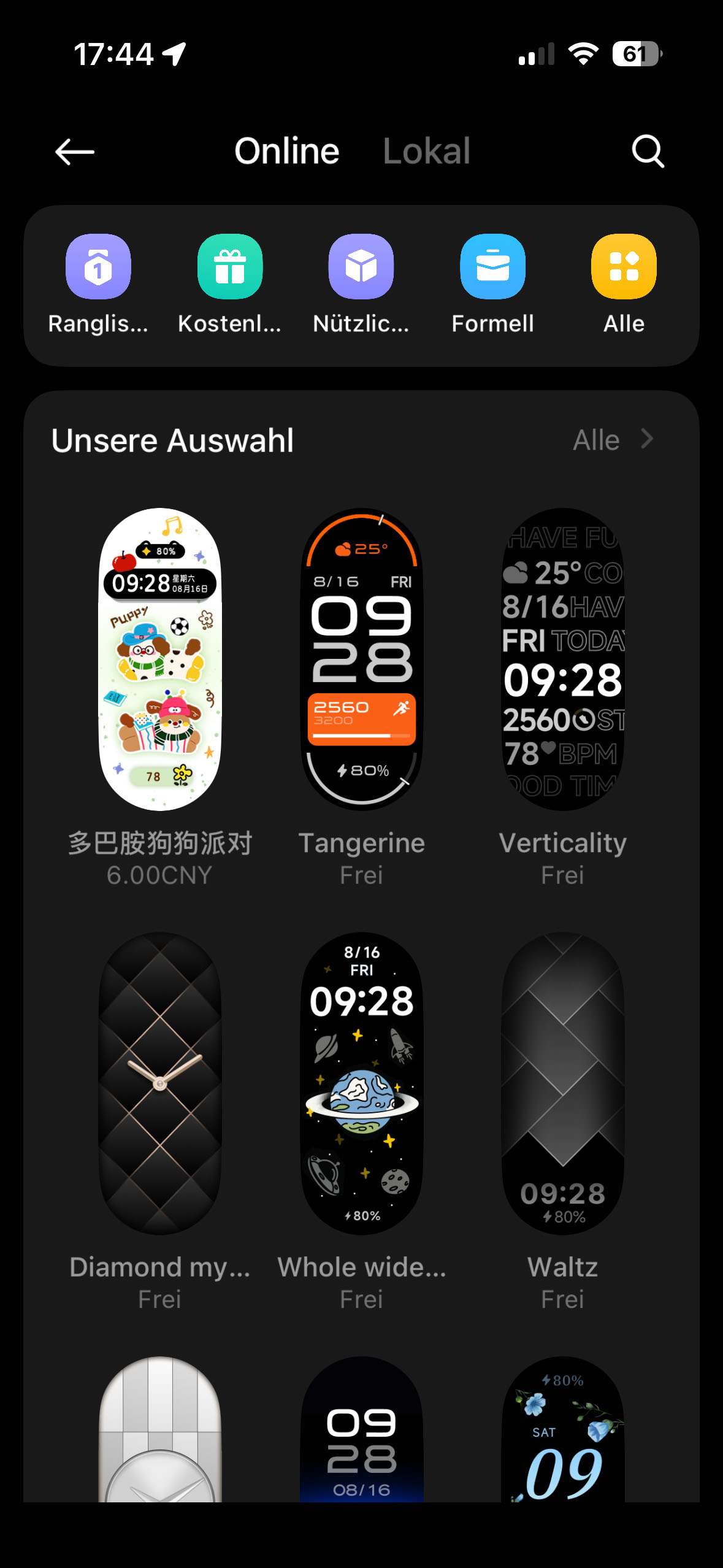Open the Verticality watch face
This screenshot has height=1568, width=723.
[562, 659]
